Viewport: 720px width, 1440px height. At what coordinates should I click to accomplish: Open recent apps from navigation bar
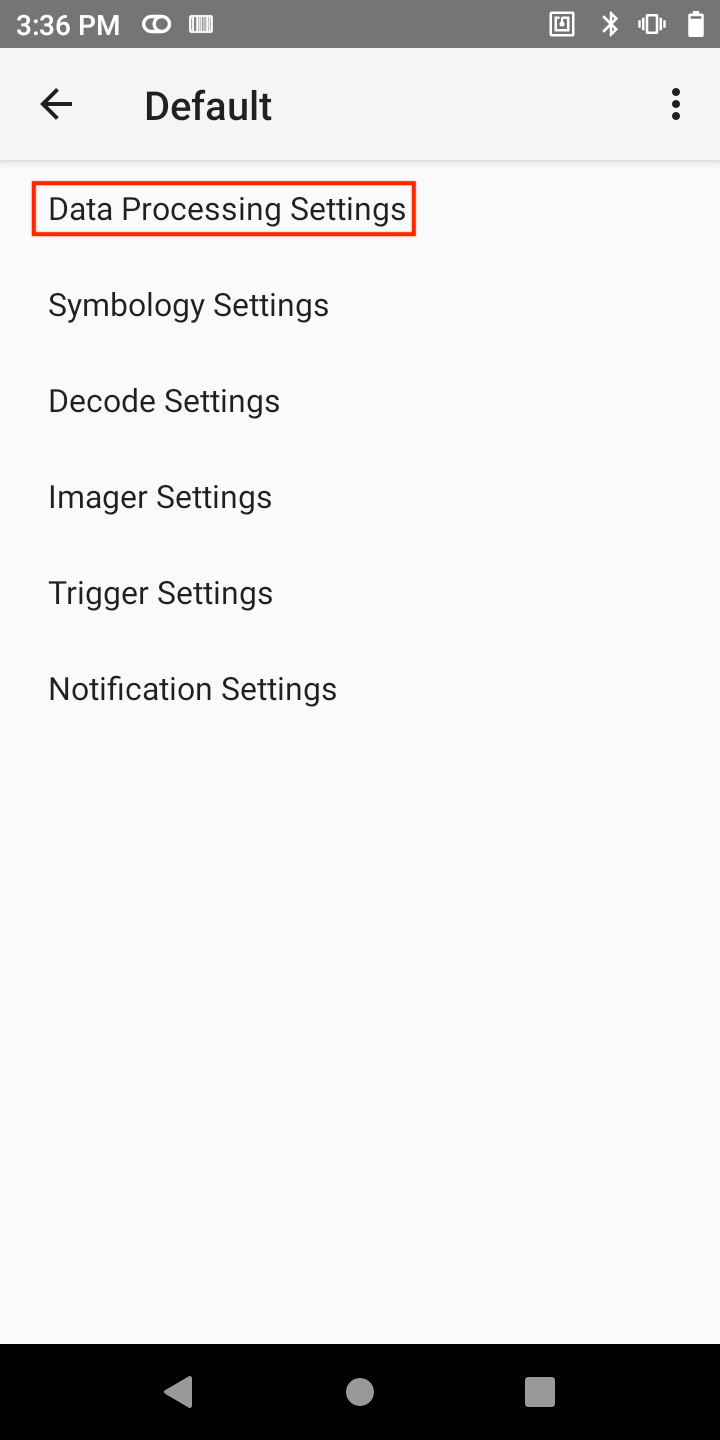(x=540, y=1391)
